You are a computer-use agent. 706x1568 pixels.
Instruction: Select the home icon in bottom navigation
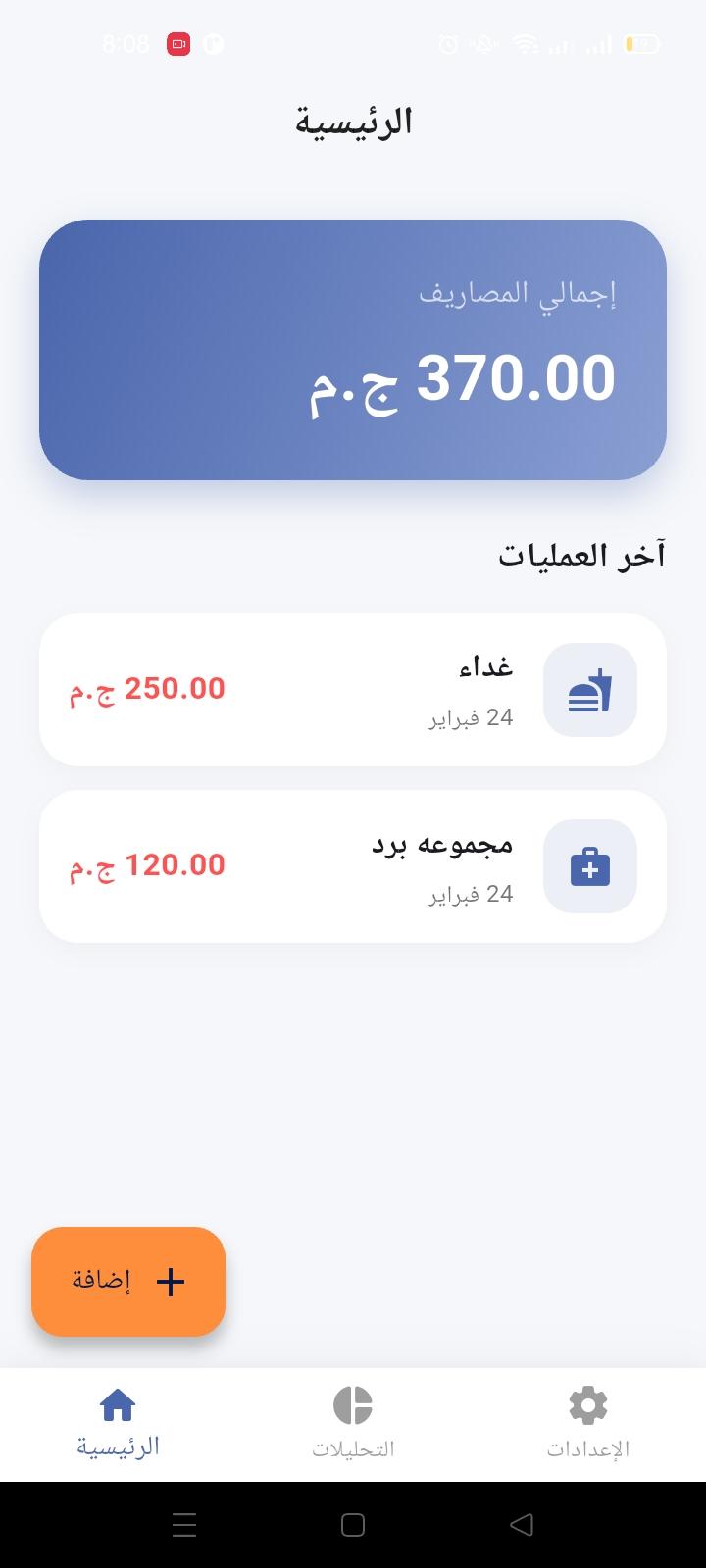(x=117, y=1405)
